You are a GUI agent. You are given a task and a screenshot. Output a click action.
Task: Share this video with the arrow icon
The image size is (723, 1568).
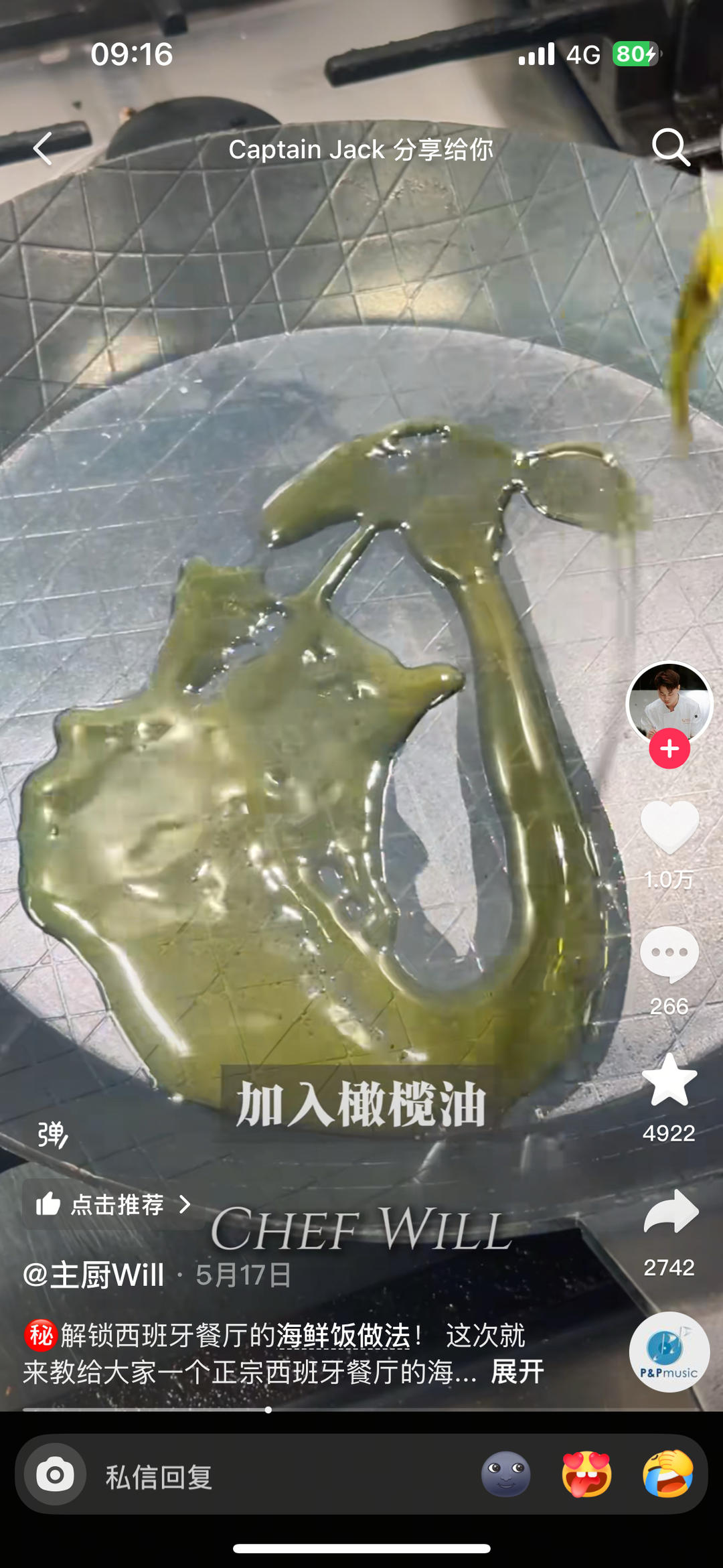[x=670, y=1212]
